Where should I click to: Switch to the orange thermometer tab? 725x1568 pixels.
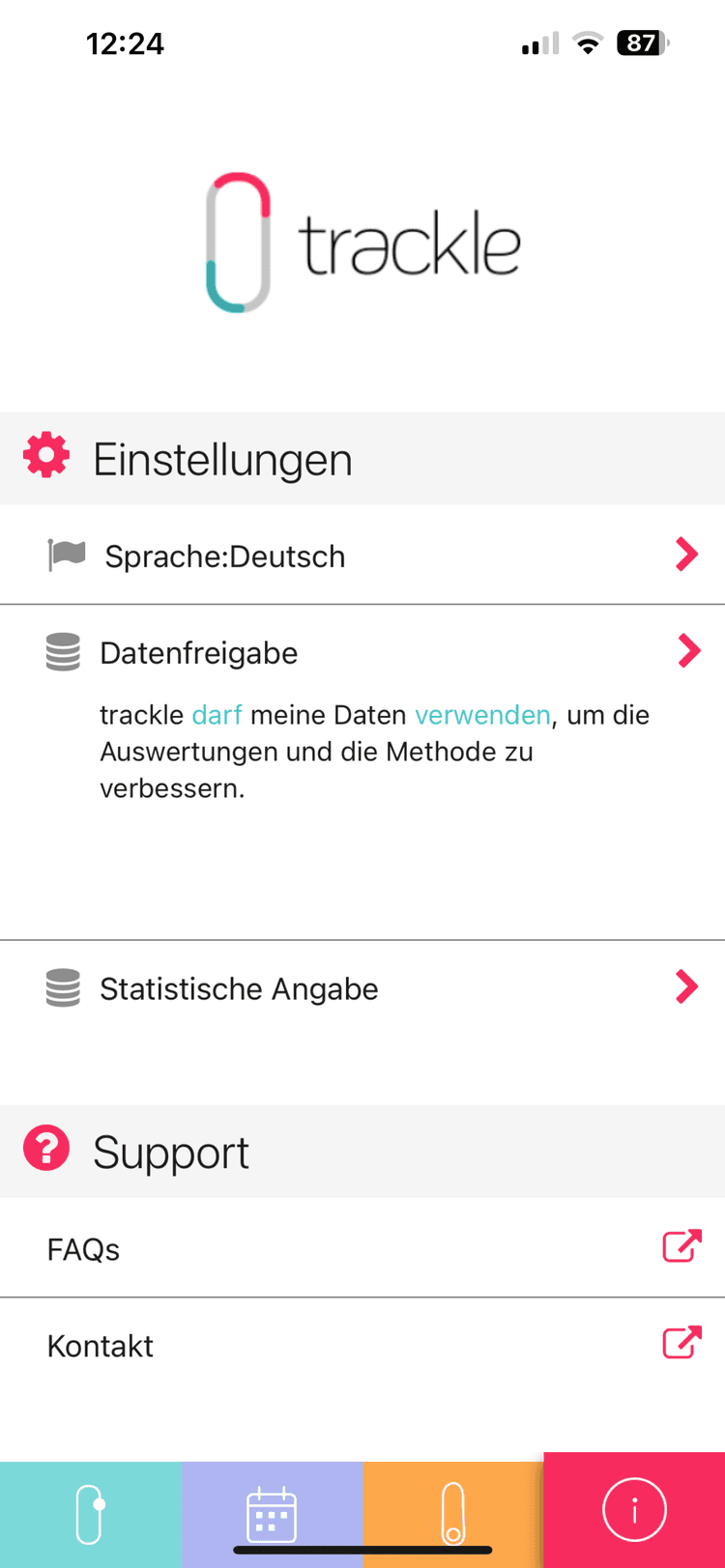coord(452,1513)
